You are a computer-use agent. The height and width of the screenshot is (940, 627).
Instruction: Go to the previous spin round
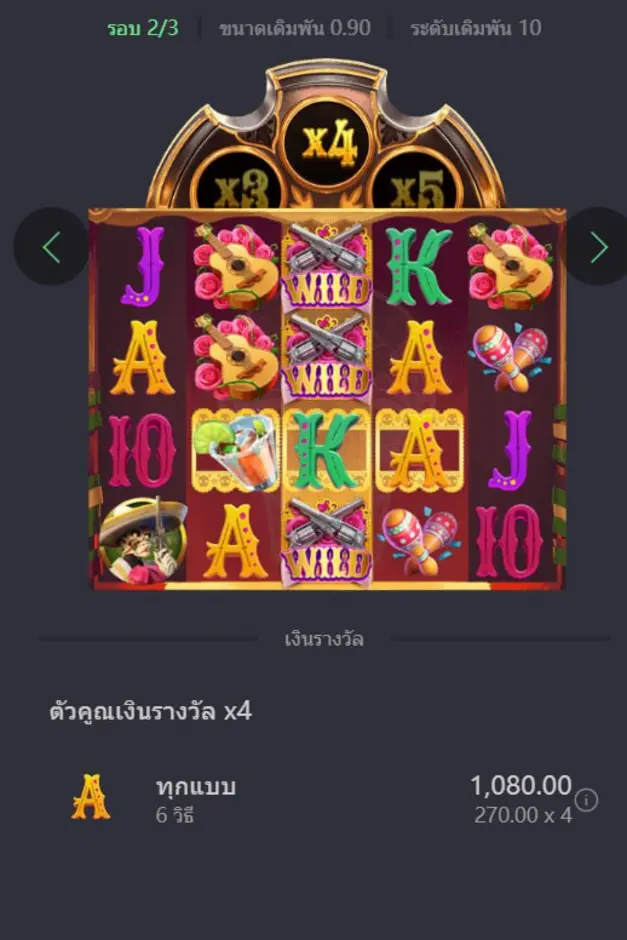(51, 247)
